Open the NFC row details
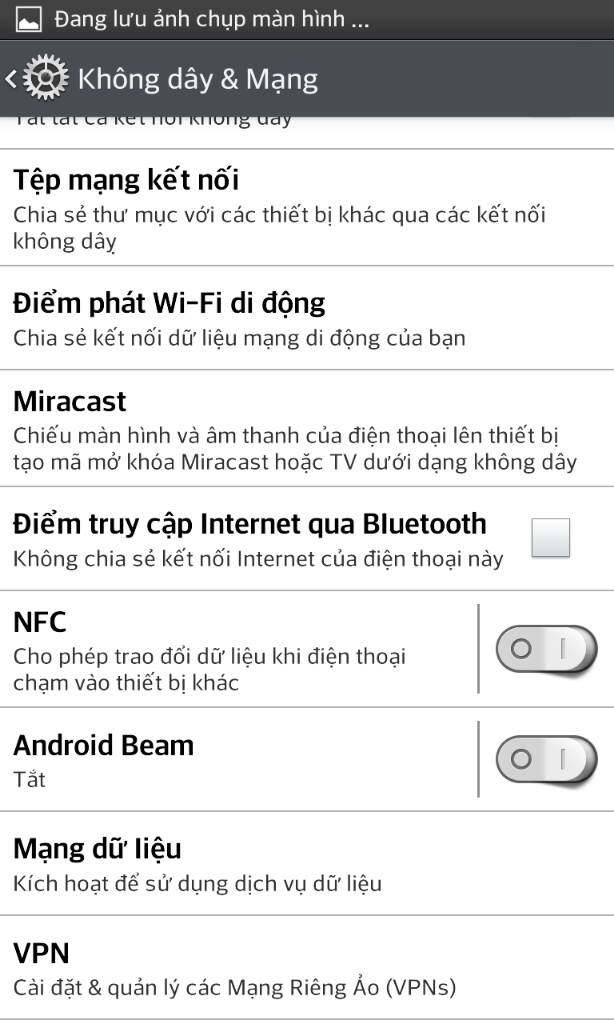 (x=238, y=649)
